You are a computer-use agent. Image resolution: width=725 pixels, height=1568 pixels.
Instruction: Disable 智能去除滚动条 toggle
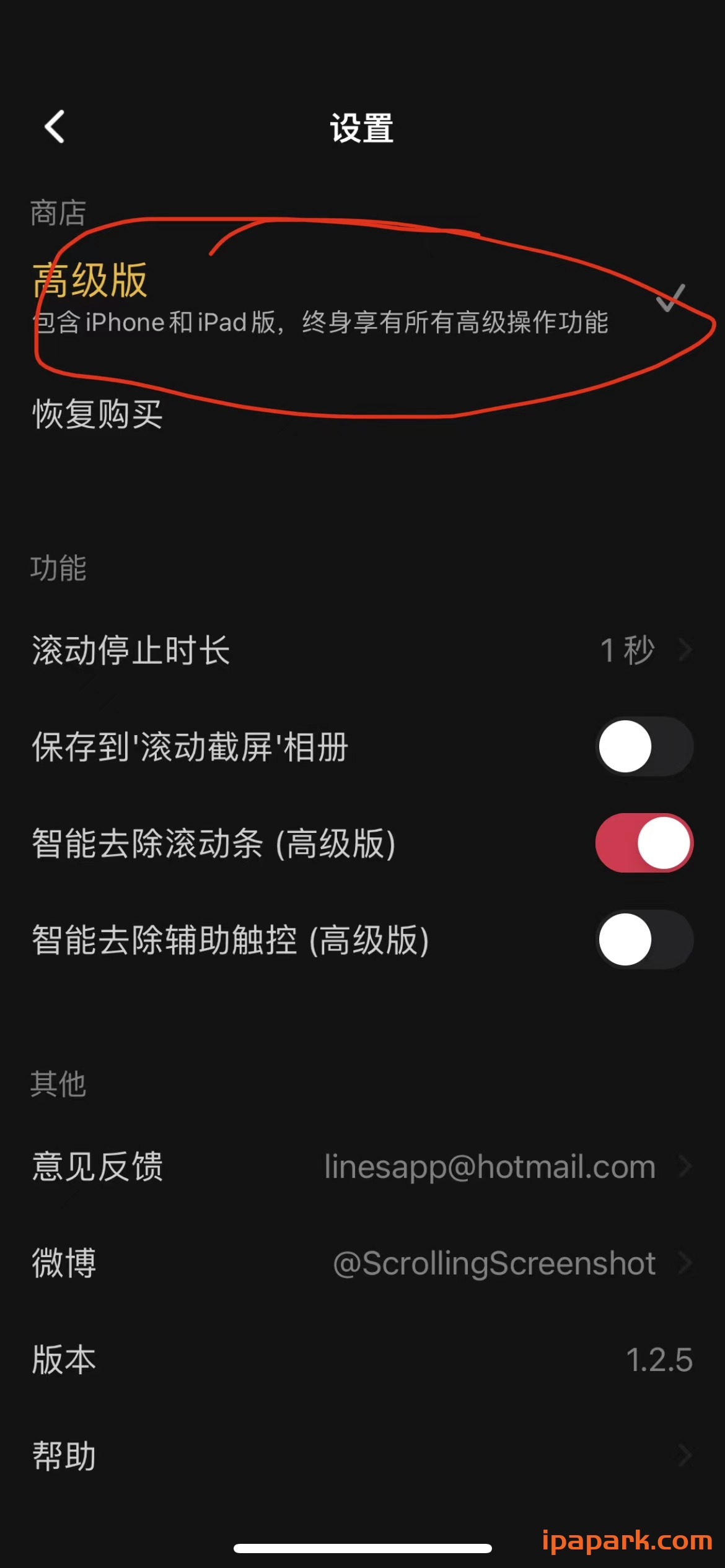point(643,843)
